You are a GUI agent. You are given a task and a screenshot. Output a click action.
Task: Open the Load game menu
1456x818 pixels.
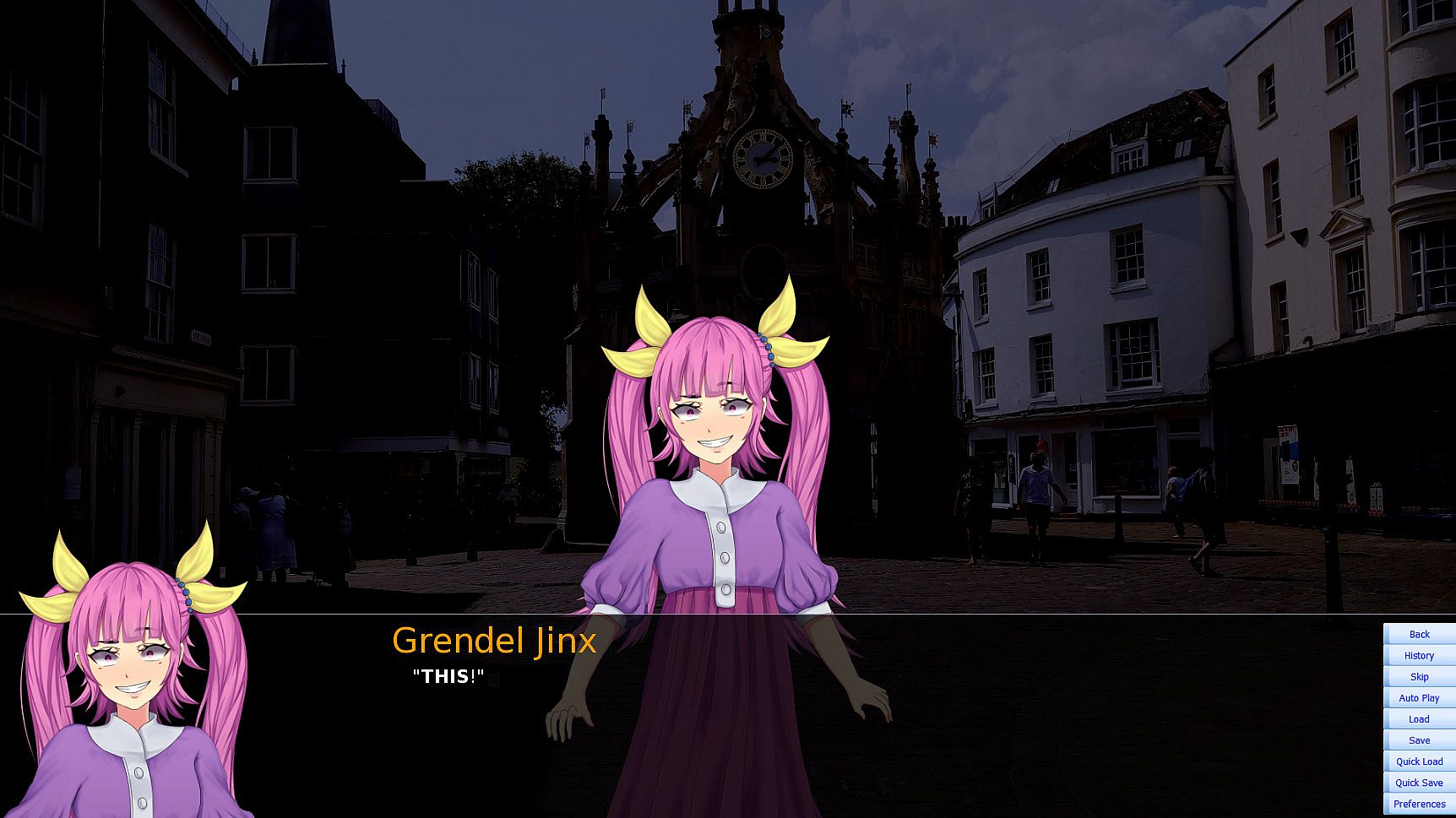1419,718
